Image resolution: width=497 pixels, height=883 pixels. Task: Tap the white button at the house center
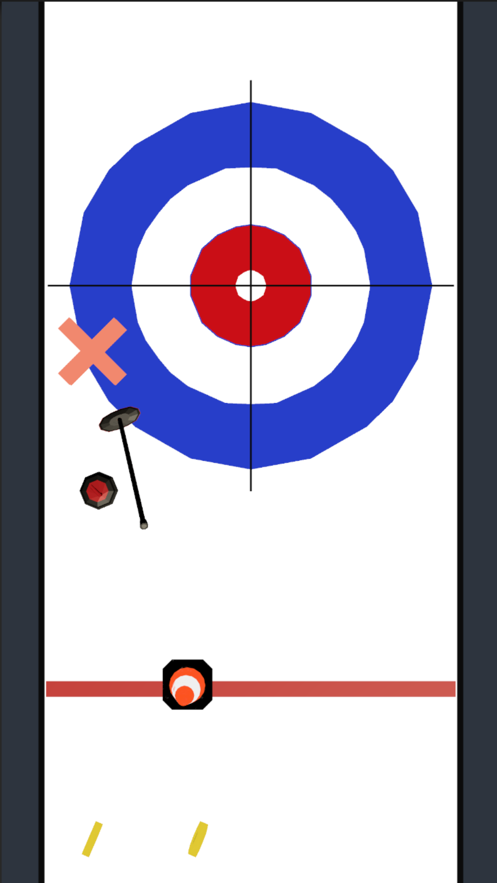tap(251, 286)
